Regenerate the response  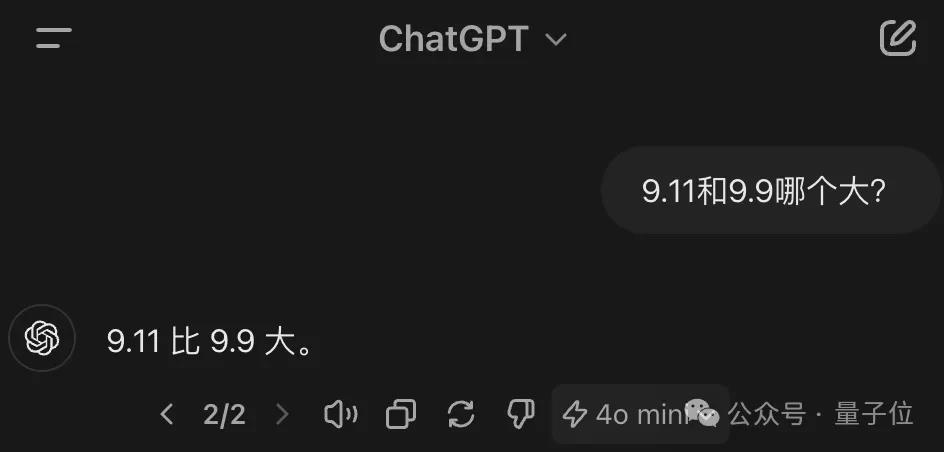point(460,414)
